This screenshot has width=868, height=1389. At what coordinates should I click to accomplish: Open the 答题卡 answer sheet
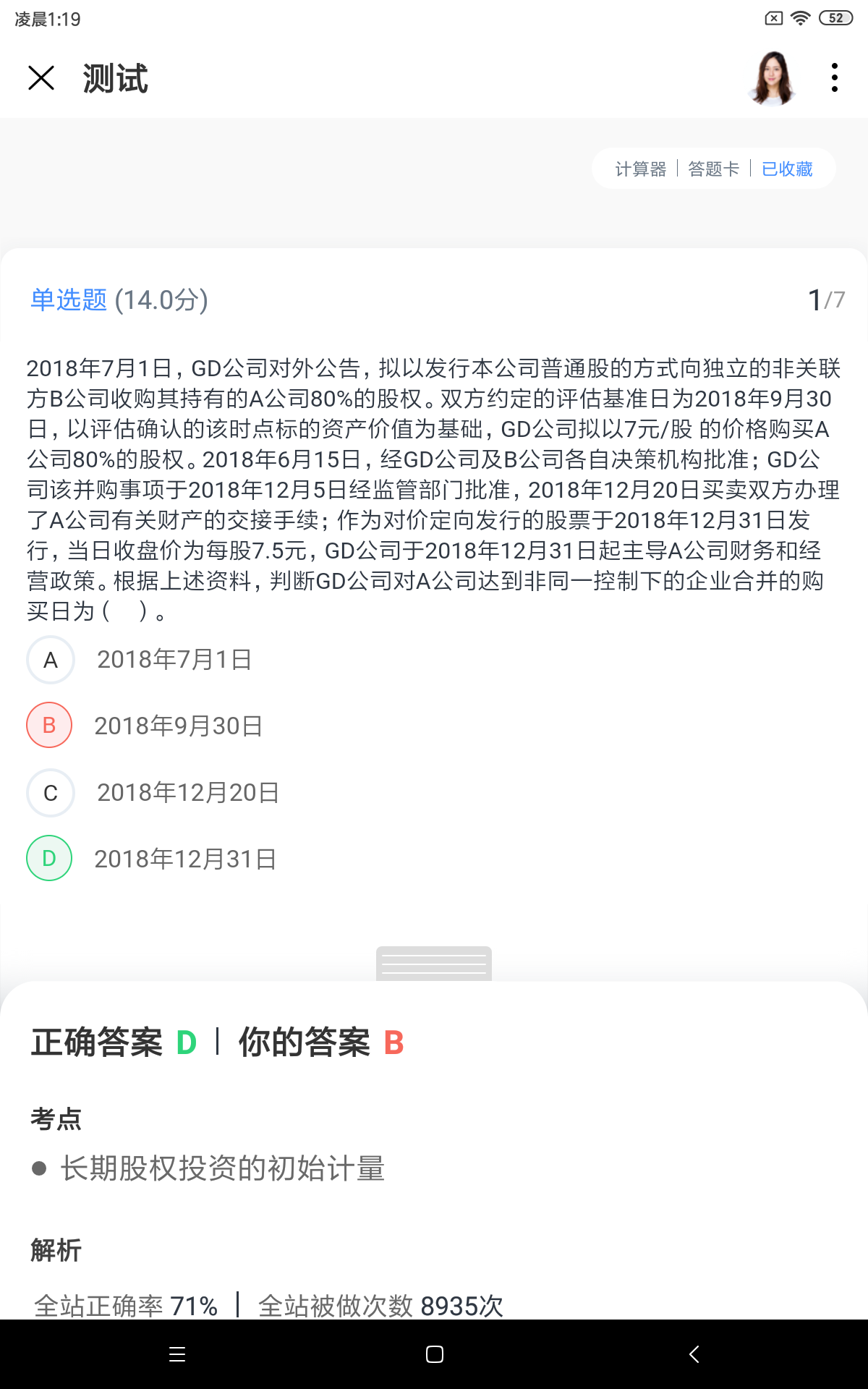[x=713, y=169]
